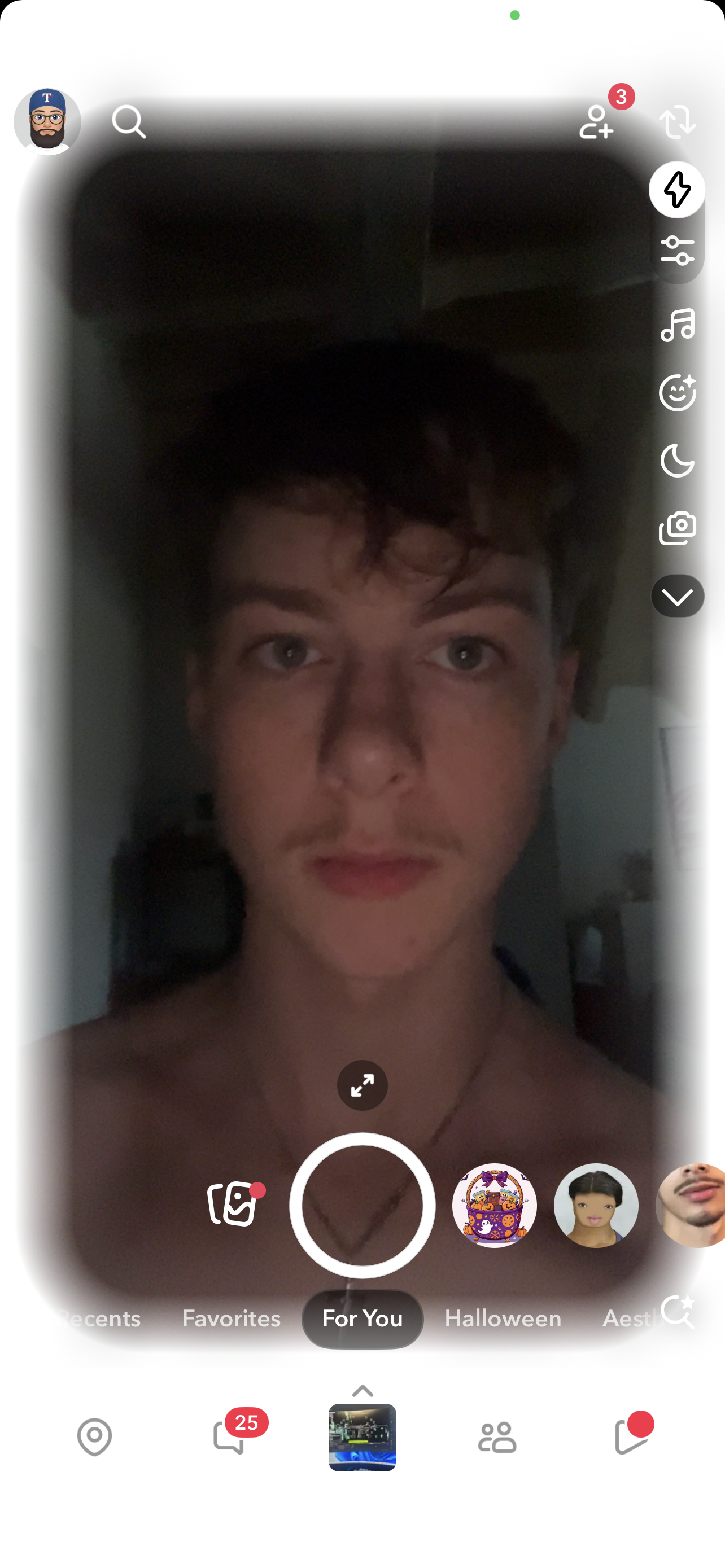
Task: Collapse the camera tools chevron
Action: pyautogui.click(x=677, y=597)
